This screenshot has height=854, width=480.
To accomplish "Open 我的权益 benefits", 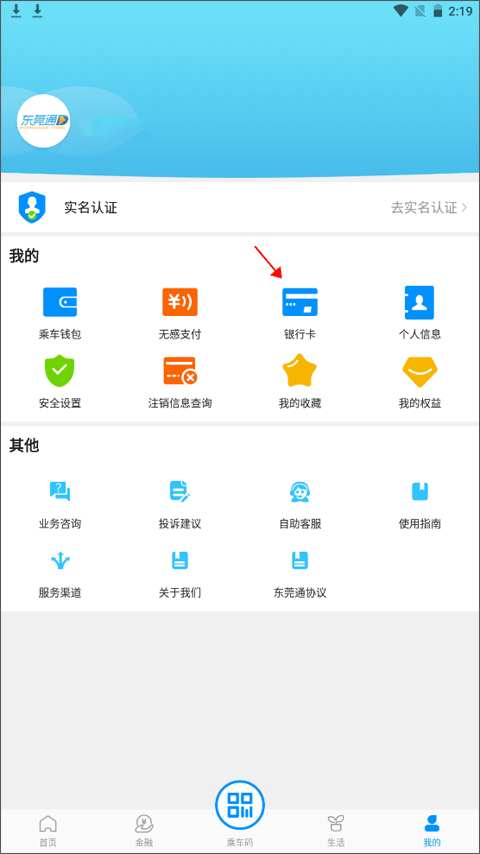I will [x=420, y=382].
